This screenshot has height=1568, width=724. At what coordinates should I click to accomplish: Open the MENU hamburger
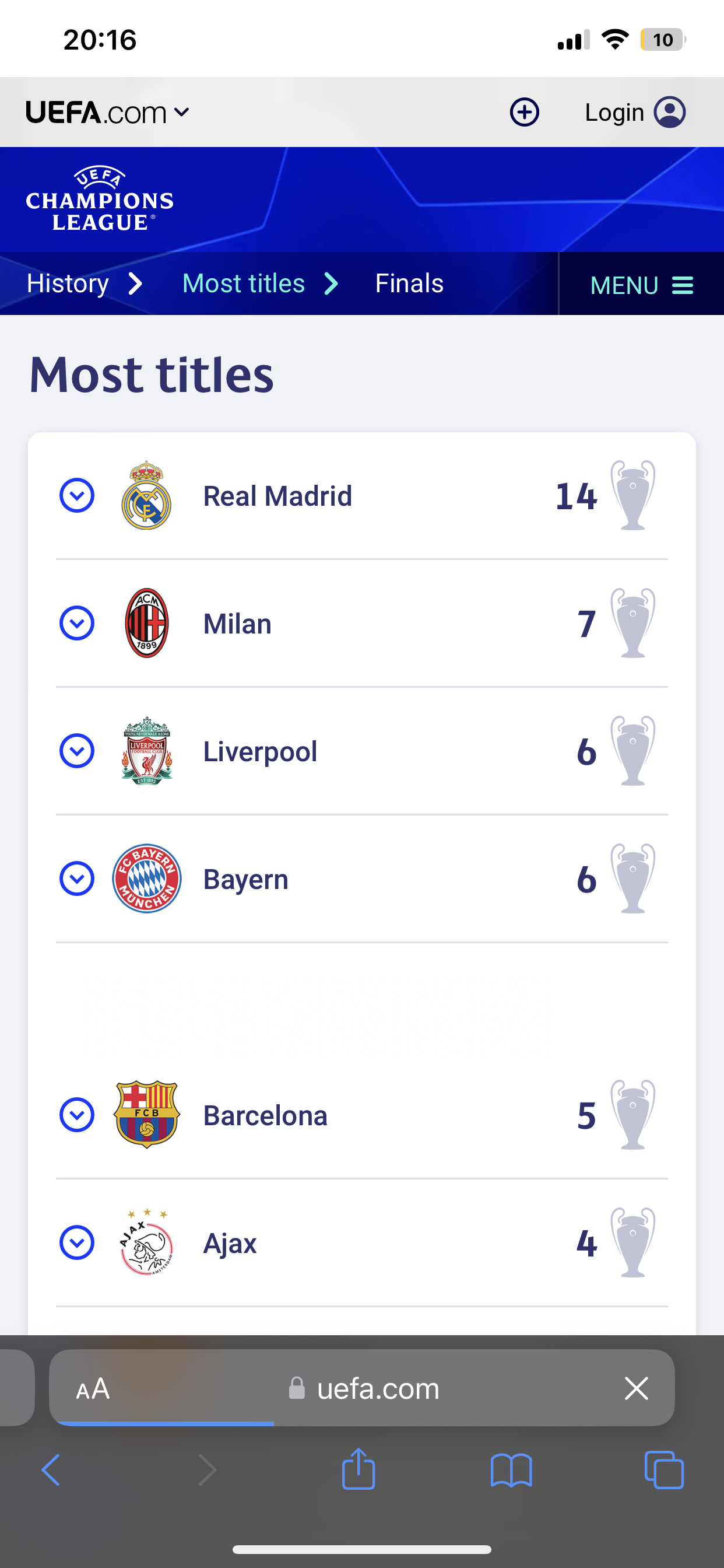641,285
